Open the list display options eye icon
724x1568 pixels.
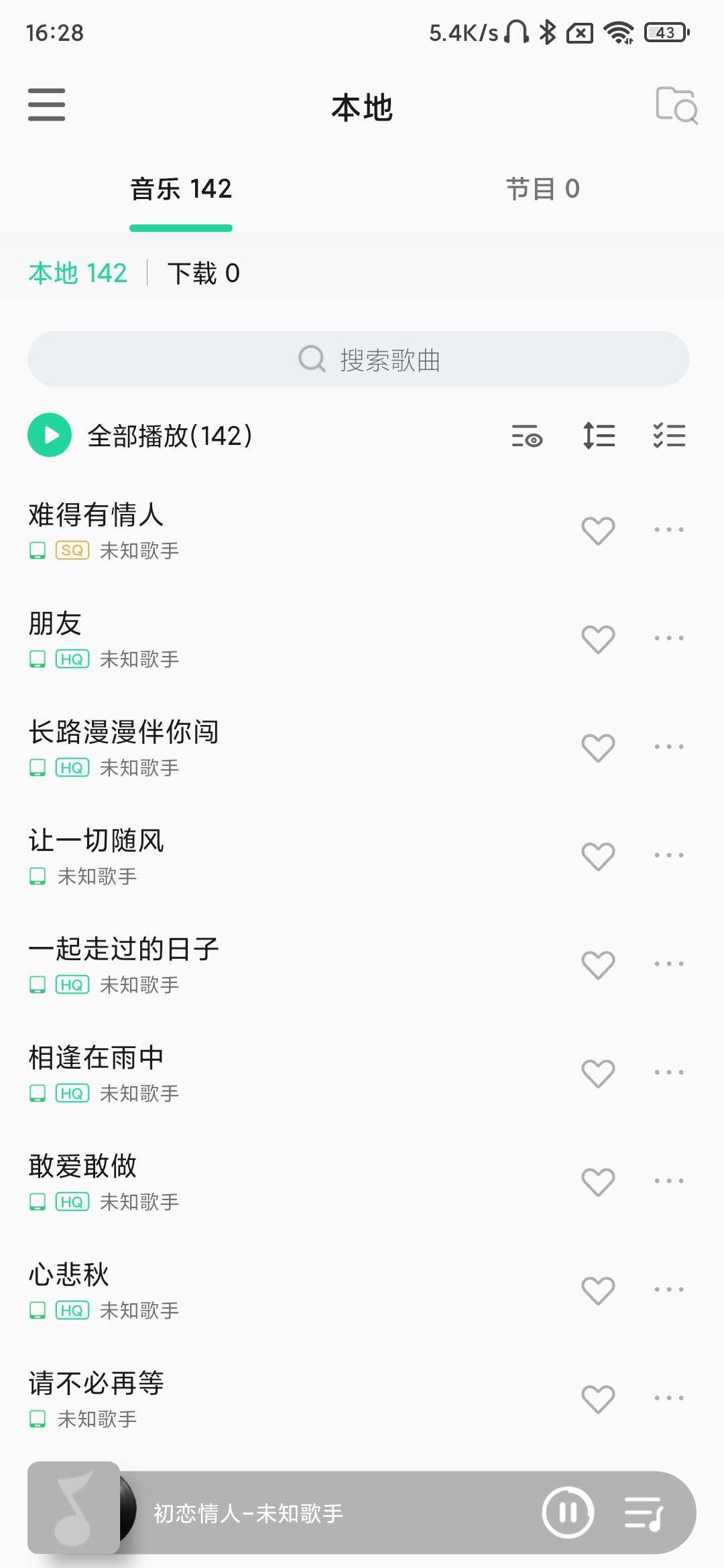tap(528, 436)
